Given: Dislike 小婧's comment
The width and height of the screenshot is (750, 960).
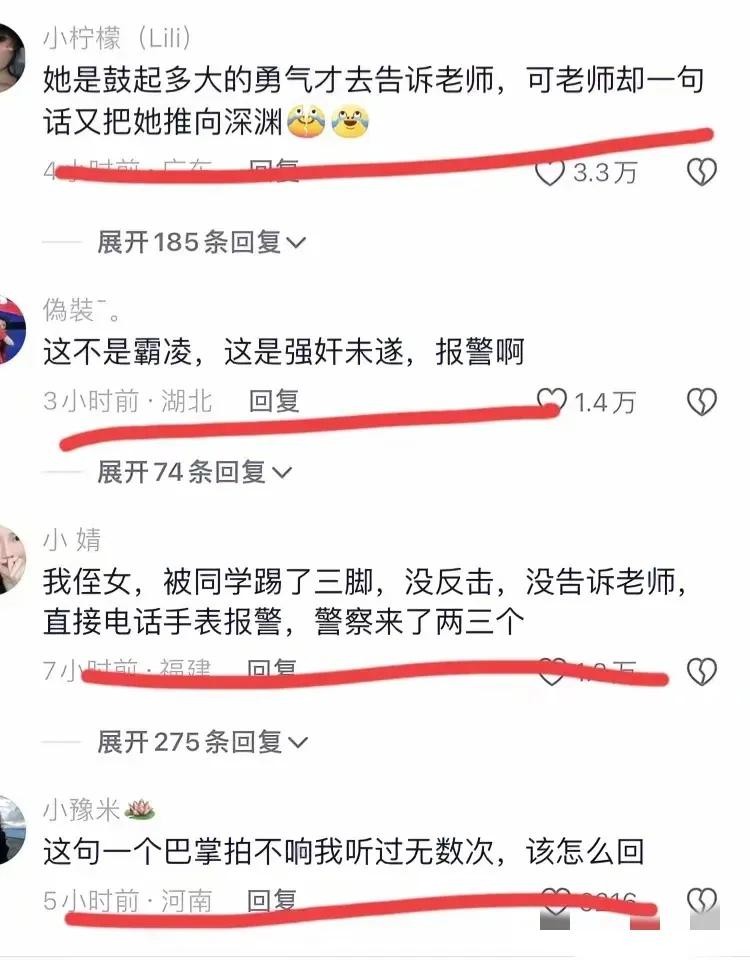Looking at the screenshot, I should [702, 672].
